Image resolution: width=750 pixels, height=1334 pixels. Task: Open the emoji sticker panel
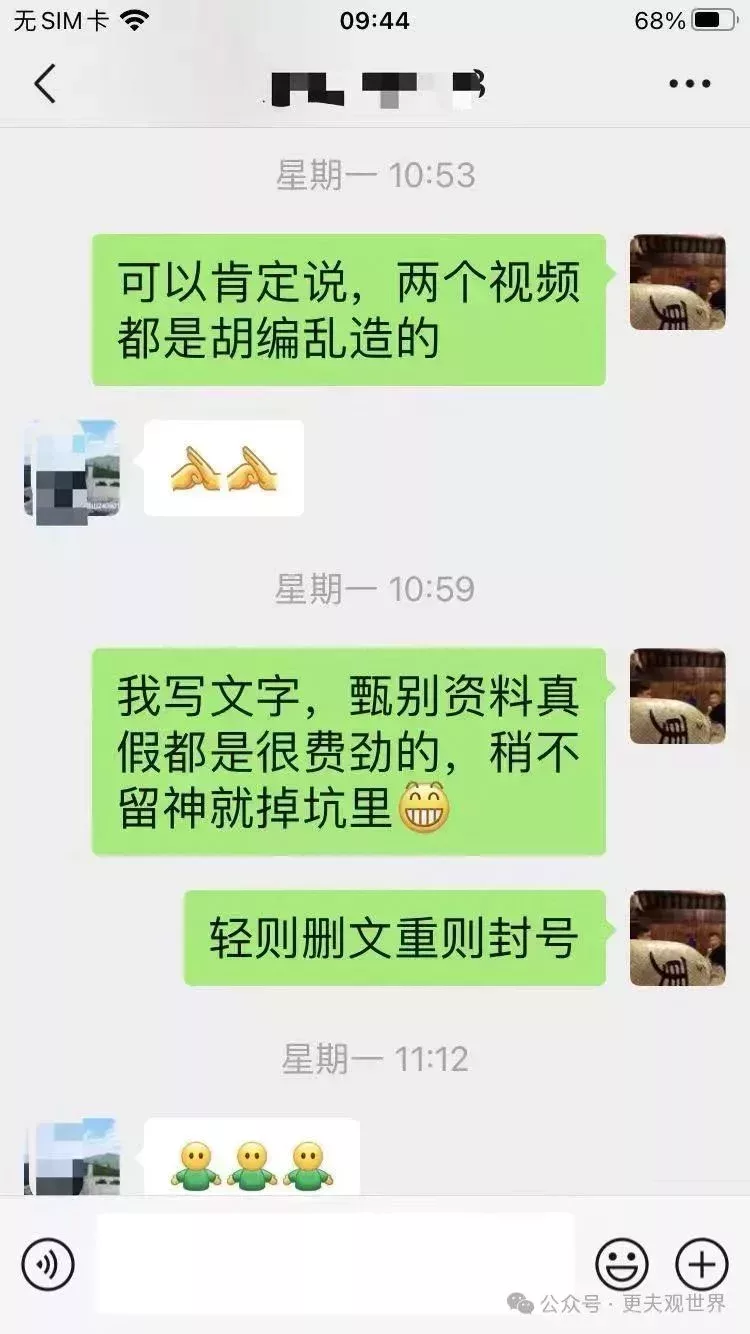click(x=622, y=1264)
